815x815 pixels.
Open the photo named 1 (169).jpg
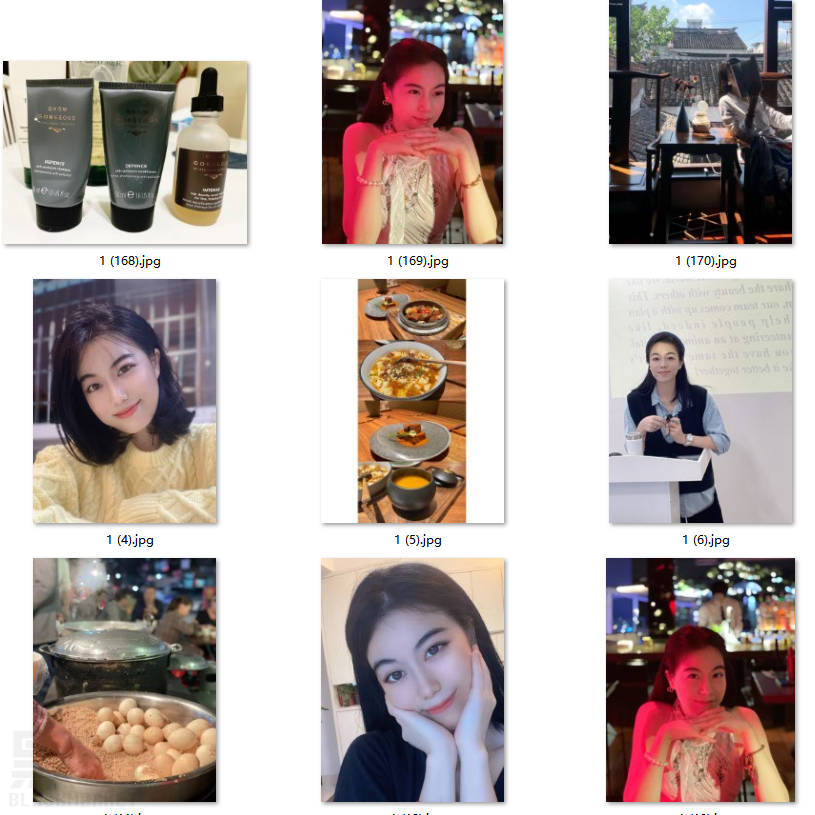pyautogui.click(x=412, y=122)
